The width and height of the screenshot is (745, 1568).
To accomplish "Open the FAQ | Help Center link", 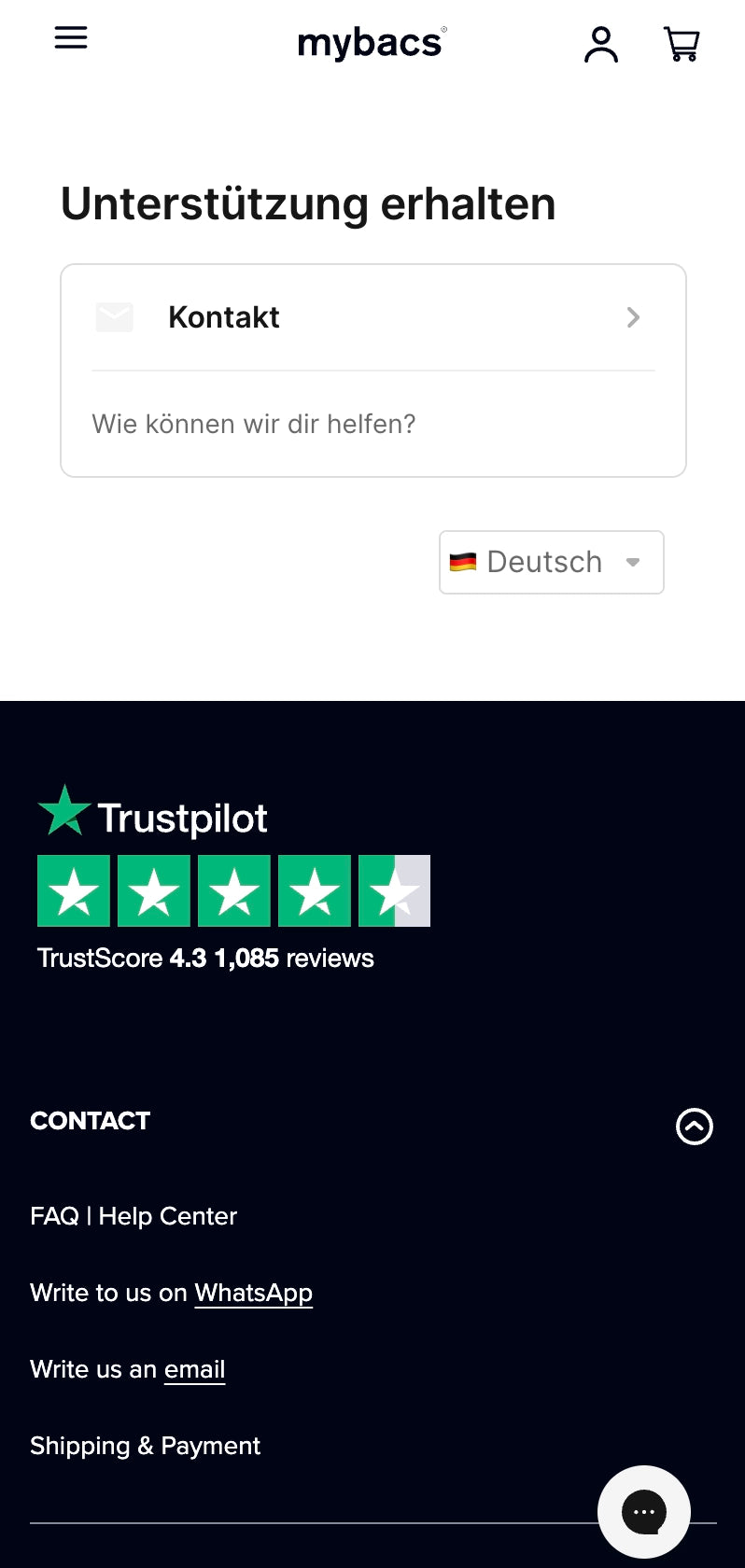I will [134, 1216].
